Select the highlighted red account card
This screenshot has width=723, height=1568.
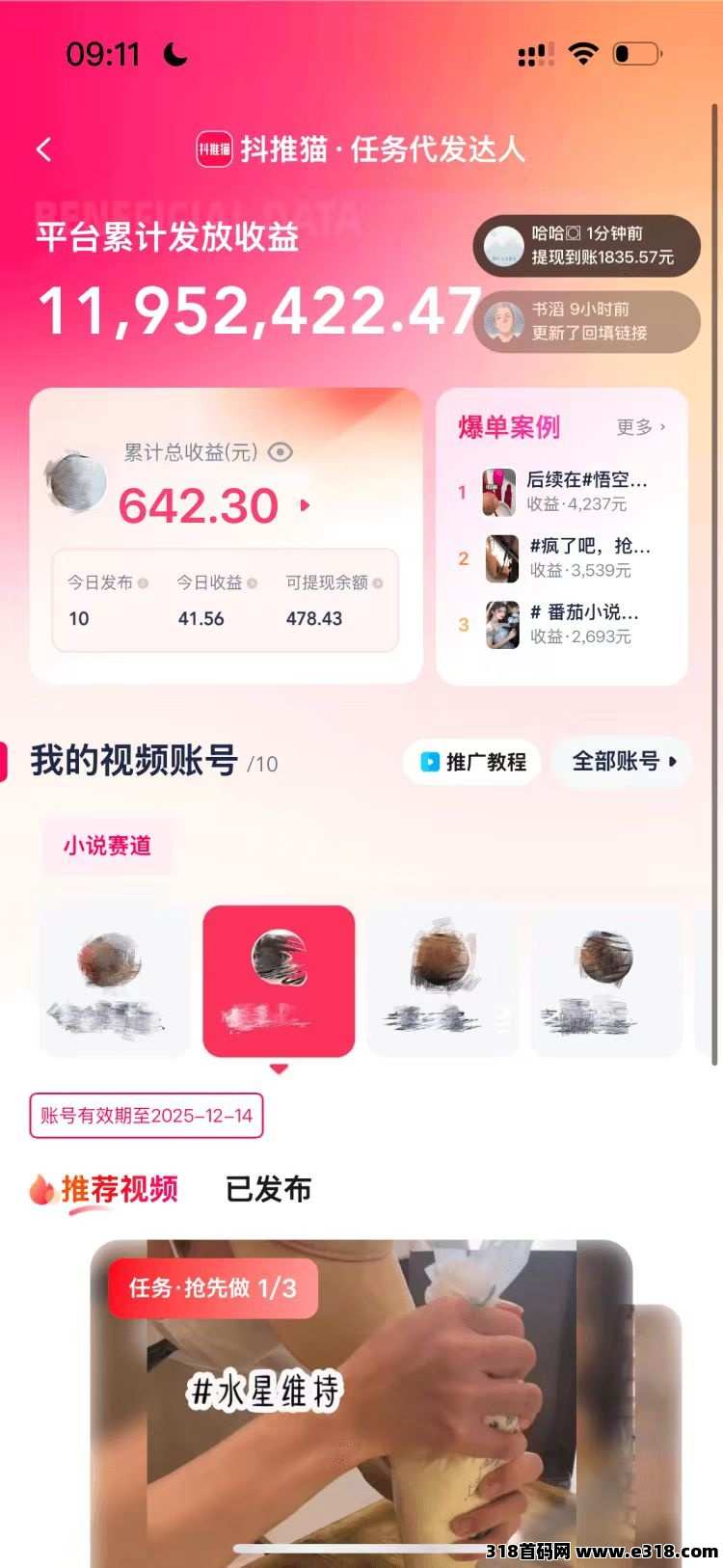279,981
